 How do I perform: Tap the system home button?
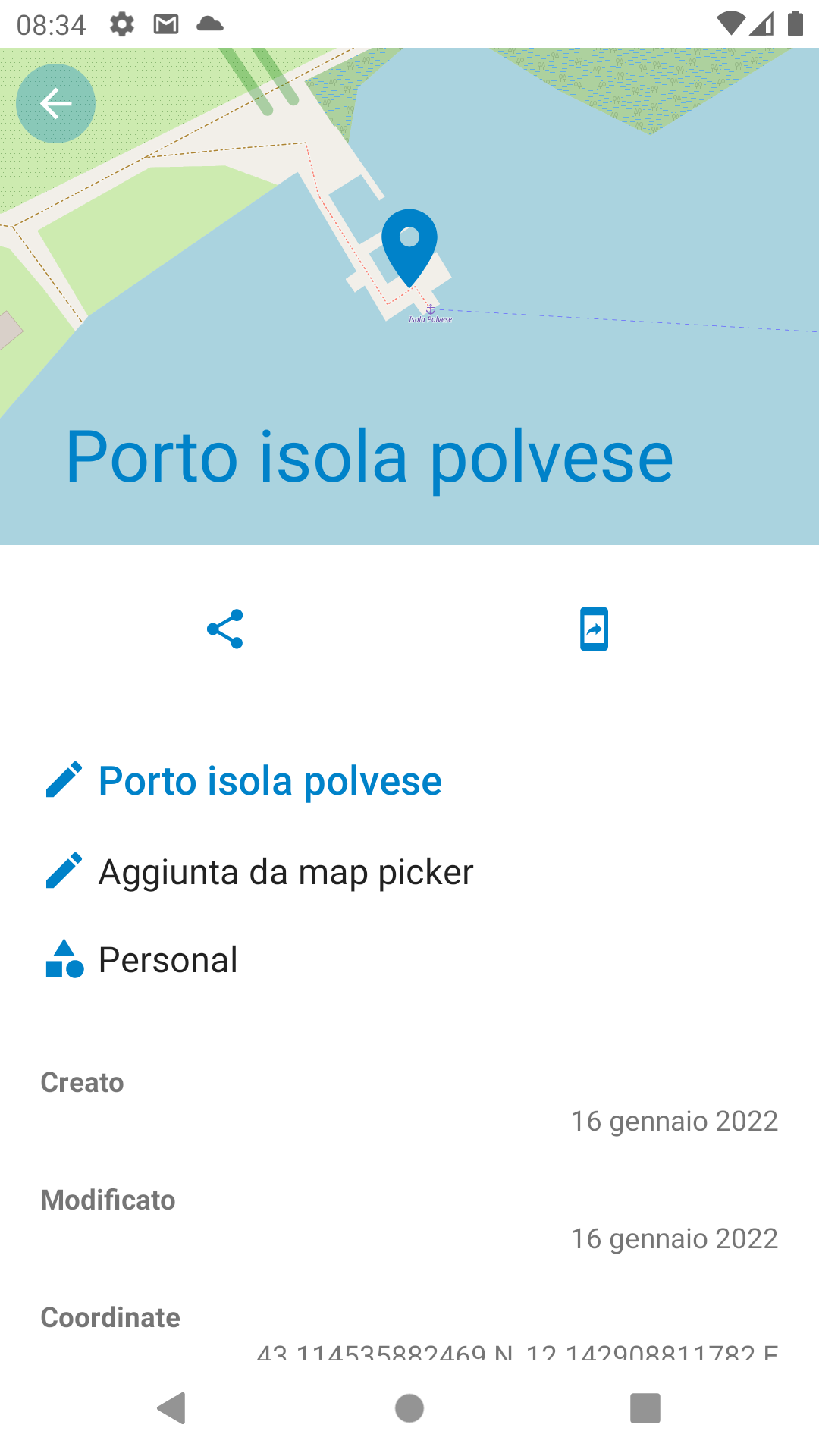409,1408
